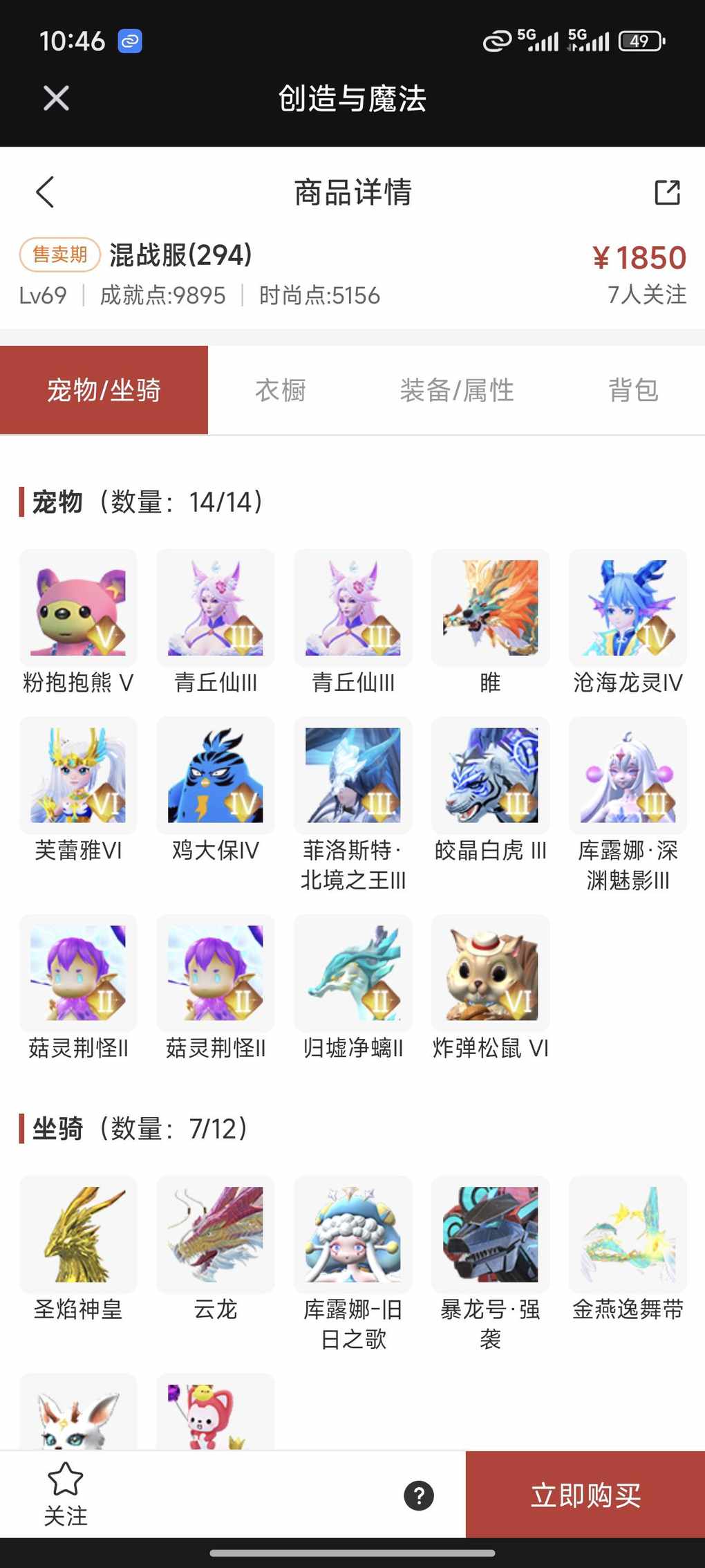View the 鸡大保IV pet
The image size is (705, 1568).
(x=216, y=775)
